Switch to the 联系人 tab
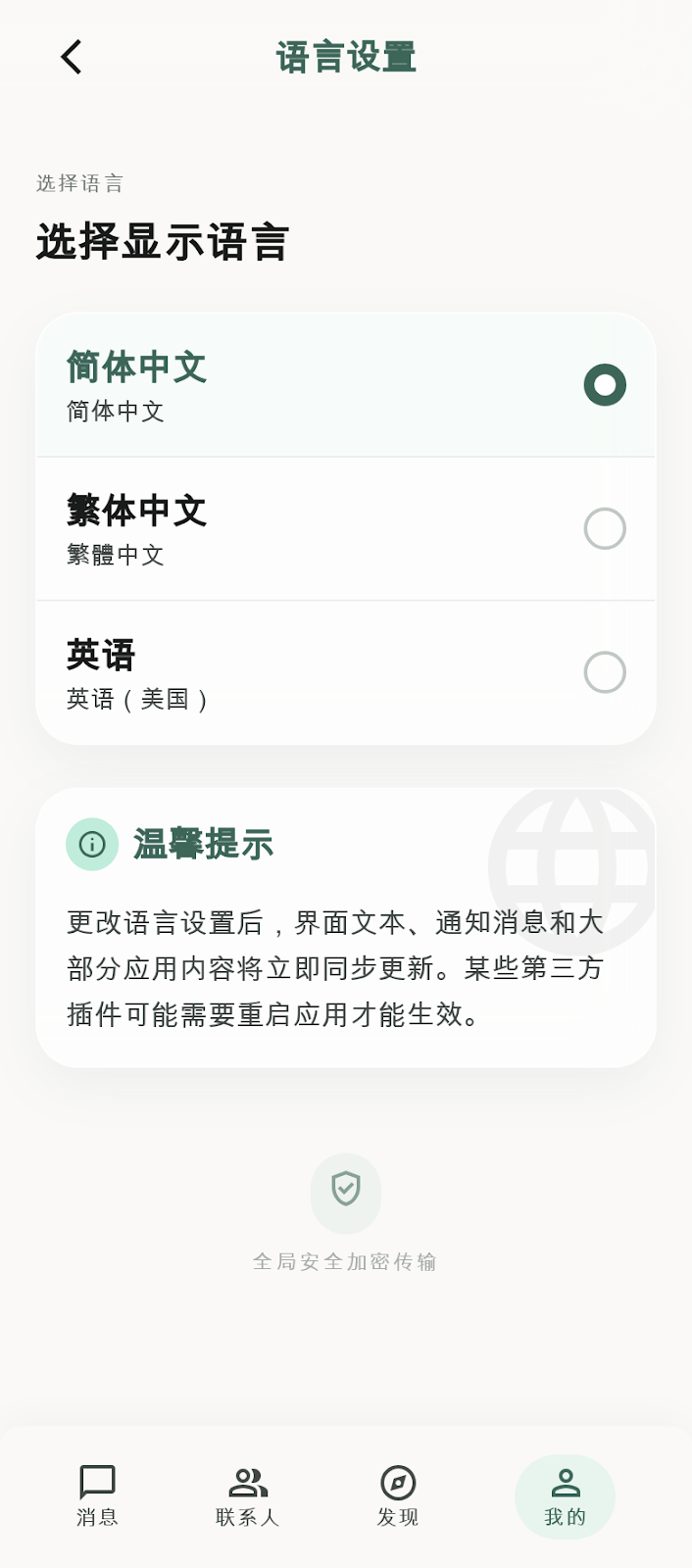 click(x=248, y=1496)
